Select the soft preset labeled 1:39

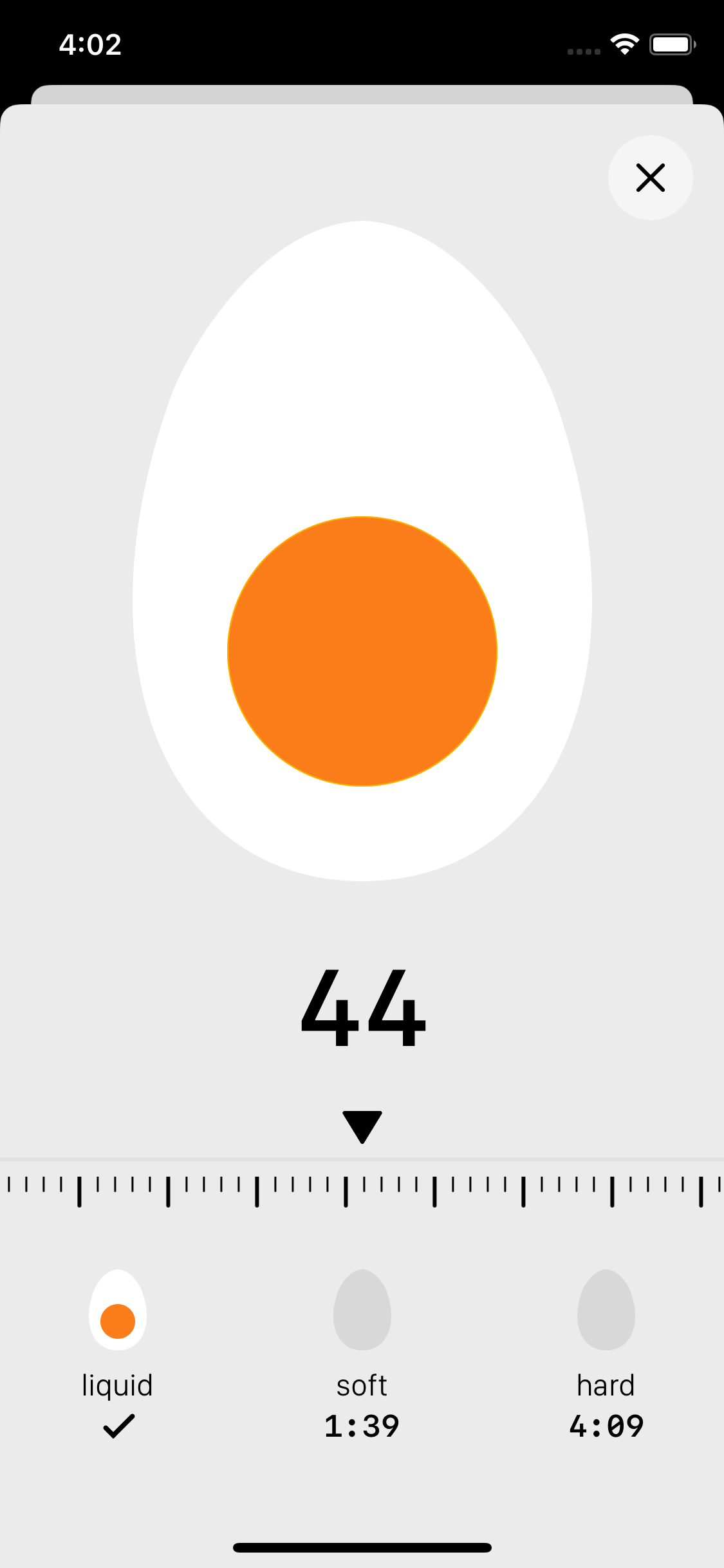362,1426
